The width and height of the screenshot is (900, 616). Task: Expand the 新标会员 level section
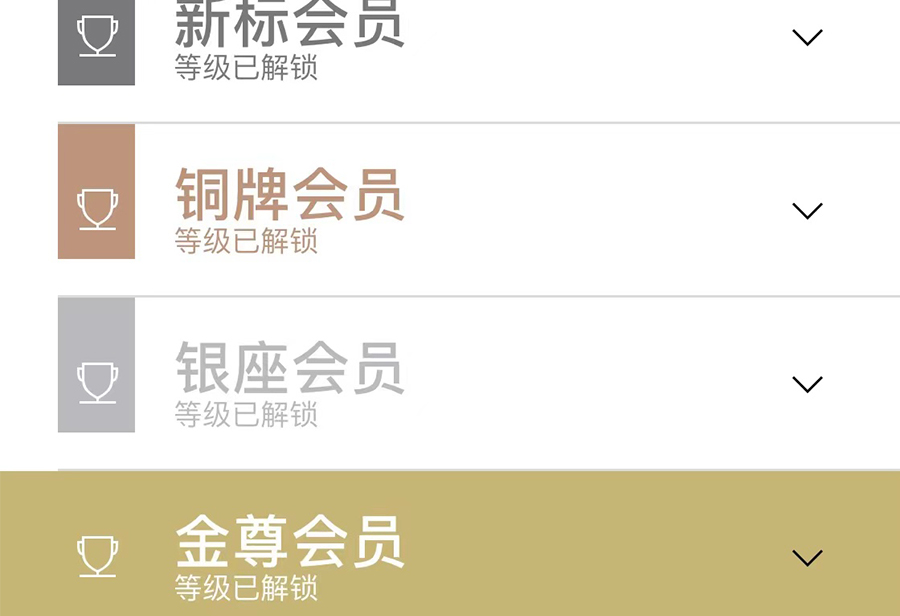point(806,37)
